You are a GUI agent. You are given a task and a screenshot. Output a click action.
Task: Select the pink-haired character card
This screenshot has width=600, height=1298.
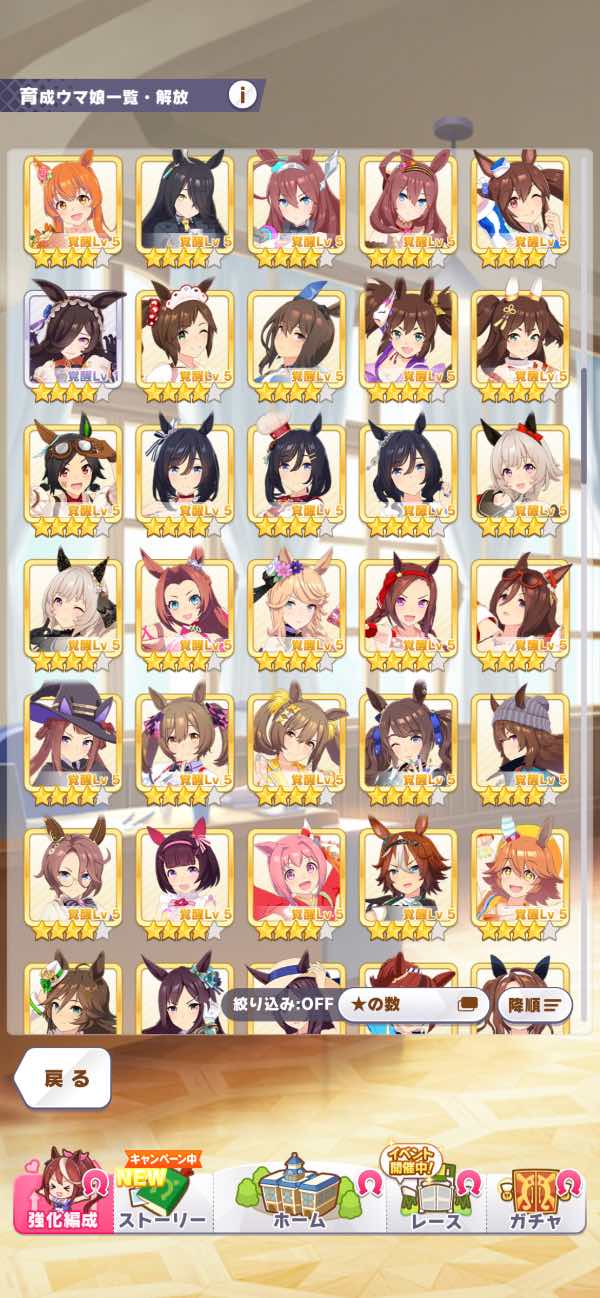(296, 882)
